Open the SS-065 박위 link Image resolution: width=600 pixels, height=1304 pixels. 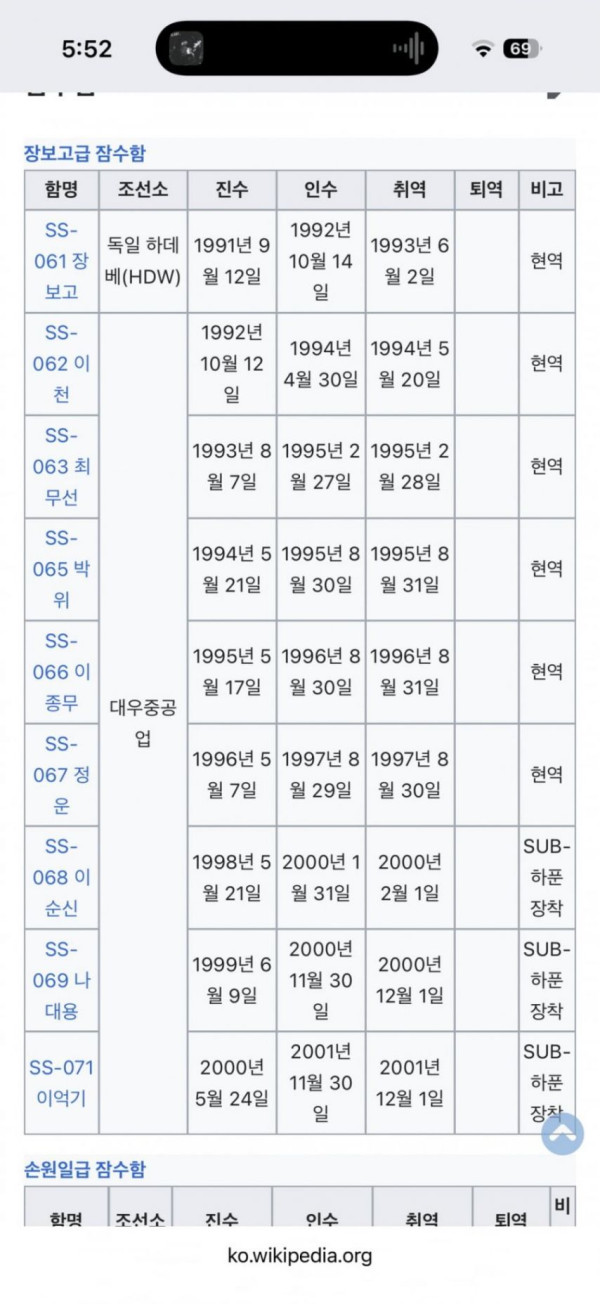click(62, 569)
